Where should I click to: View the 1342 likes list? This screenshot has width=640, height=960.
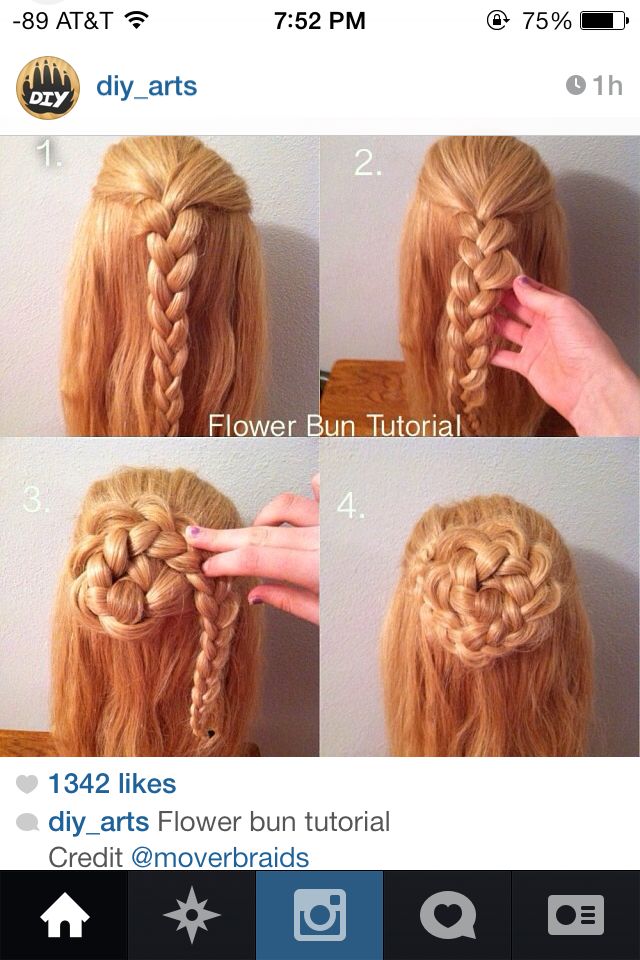111,784
